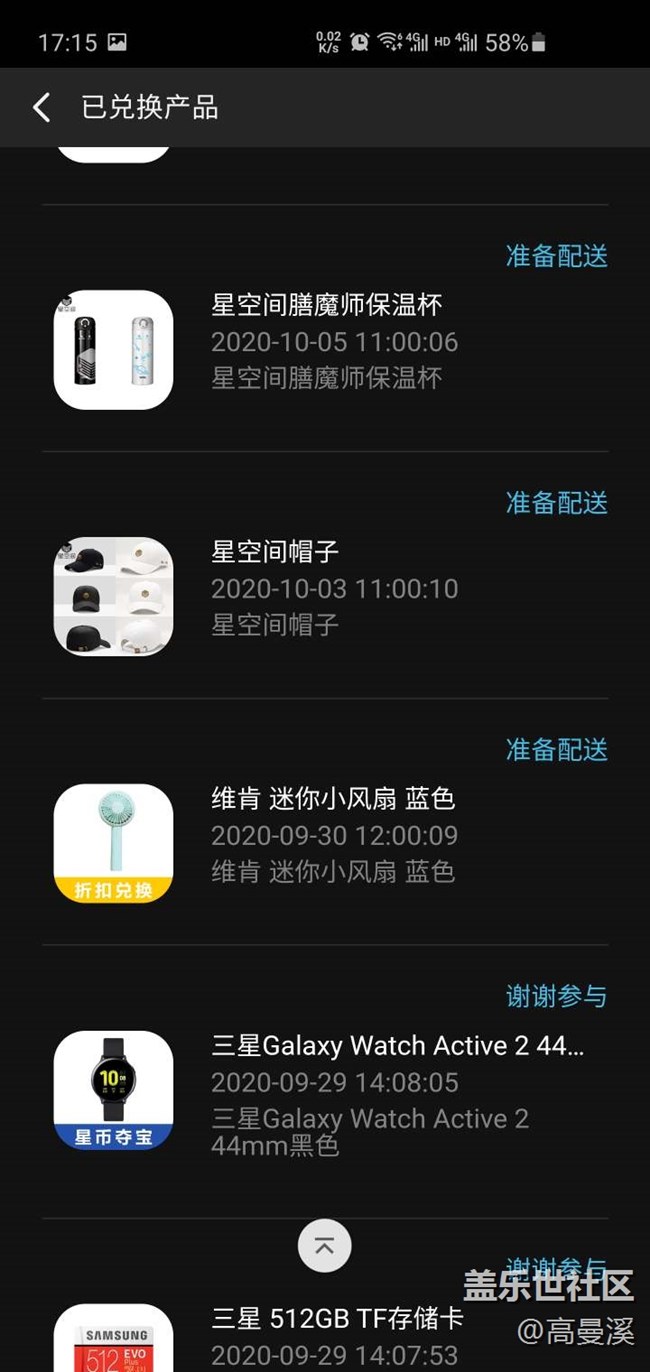The image size is (650, 1372).
Task: Tap 准备配送 status for 星空间膳魔师保温杯
Action: pos(556,256)
